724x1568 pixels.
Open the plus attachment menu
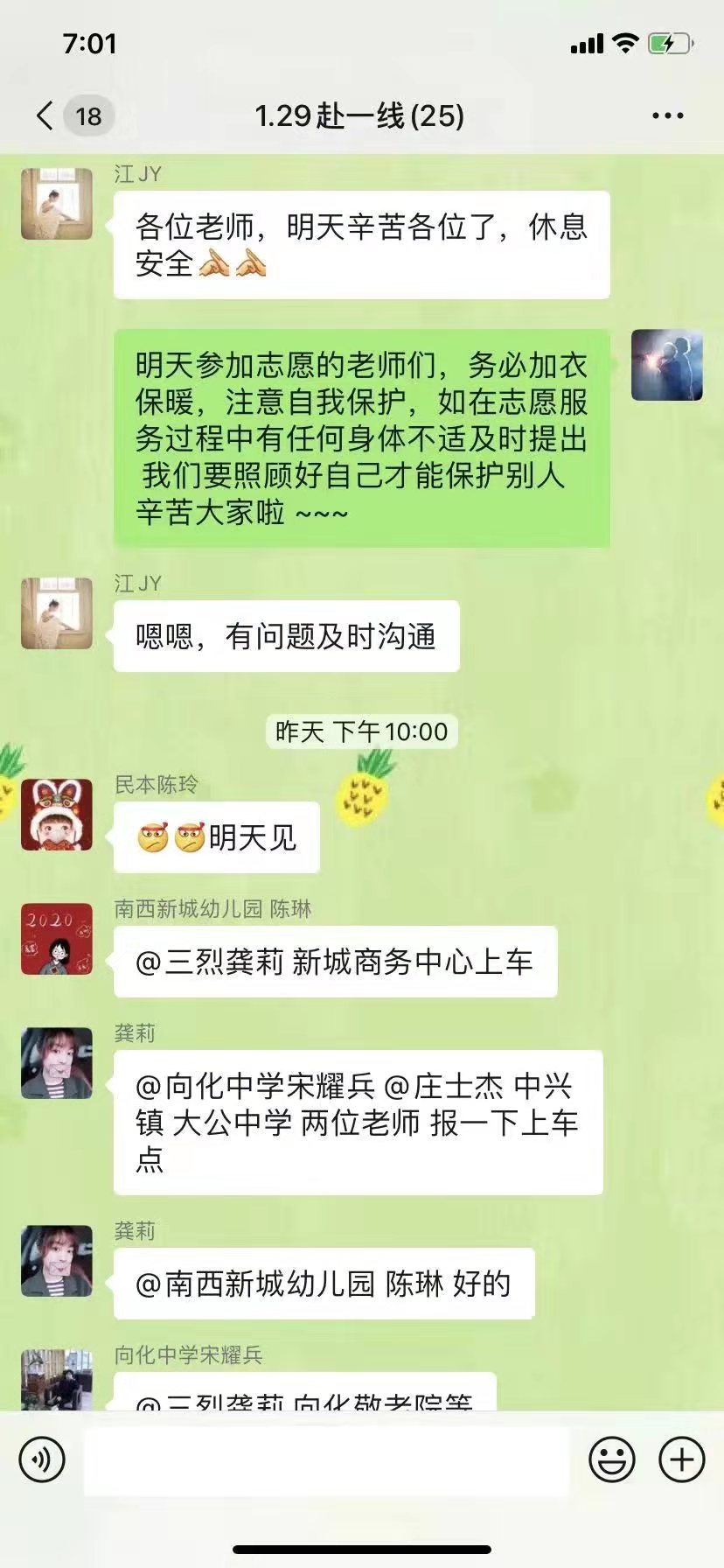(x=681, y=1459)
